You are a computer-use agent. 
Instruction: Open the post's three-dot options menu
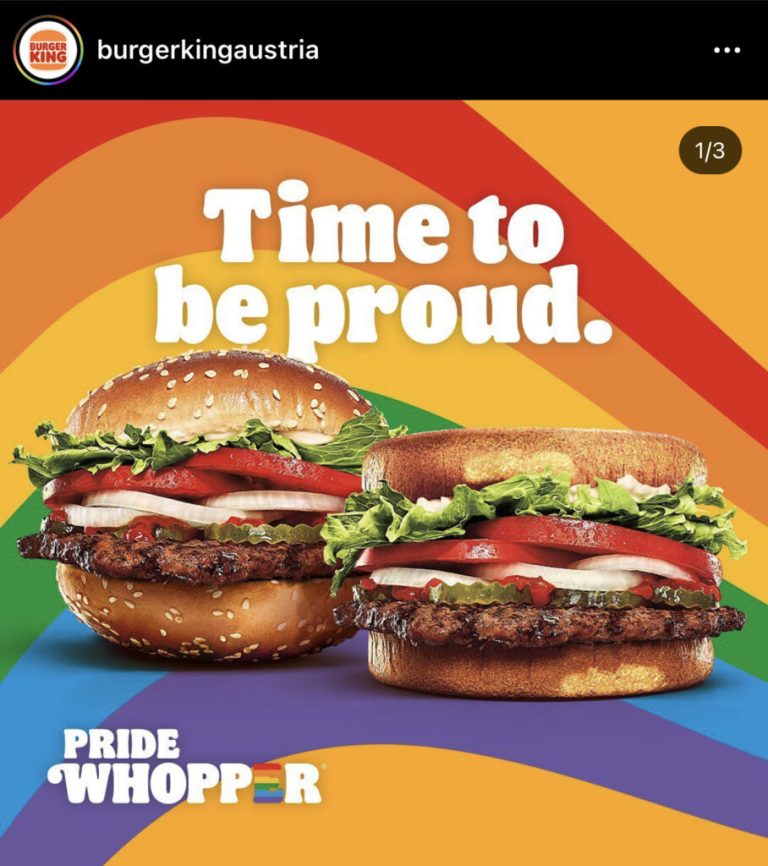coord(727,51)
